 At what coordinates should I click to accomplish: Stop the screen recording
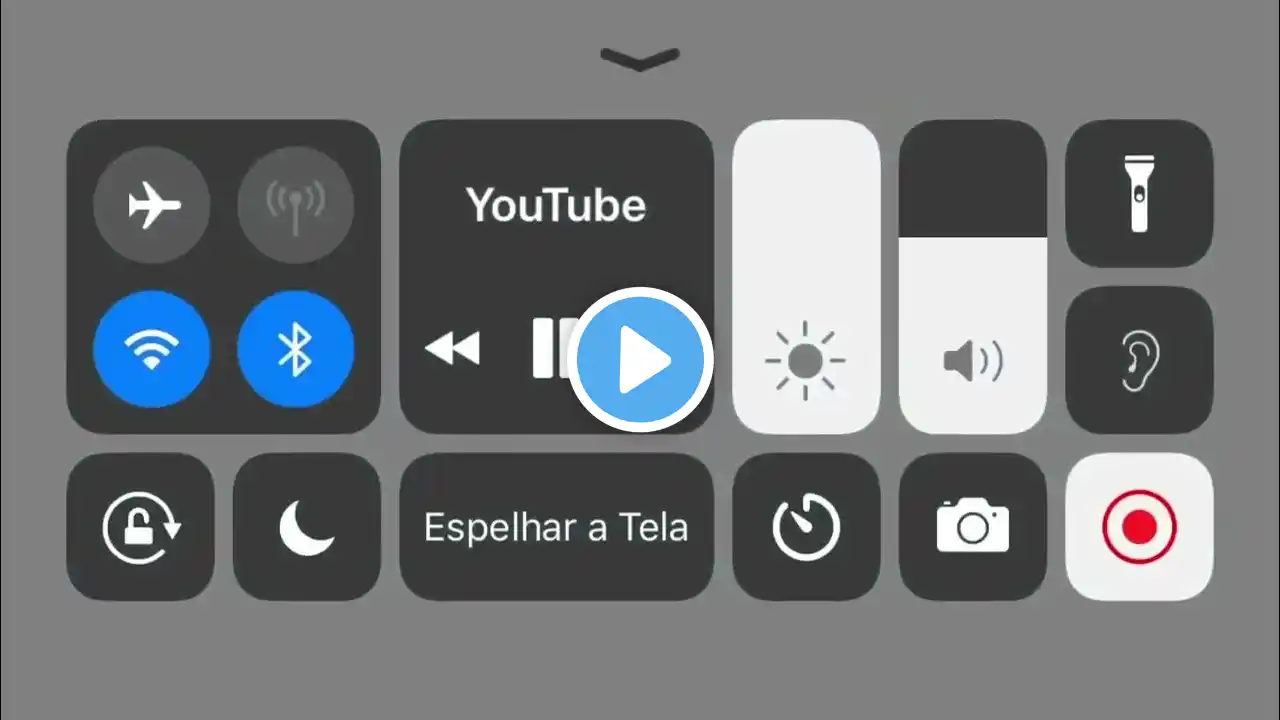click(x=1139, y=526)
